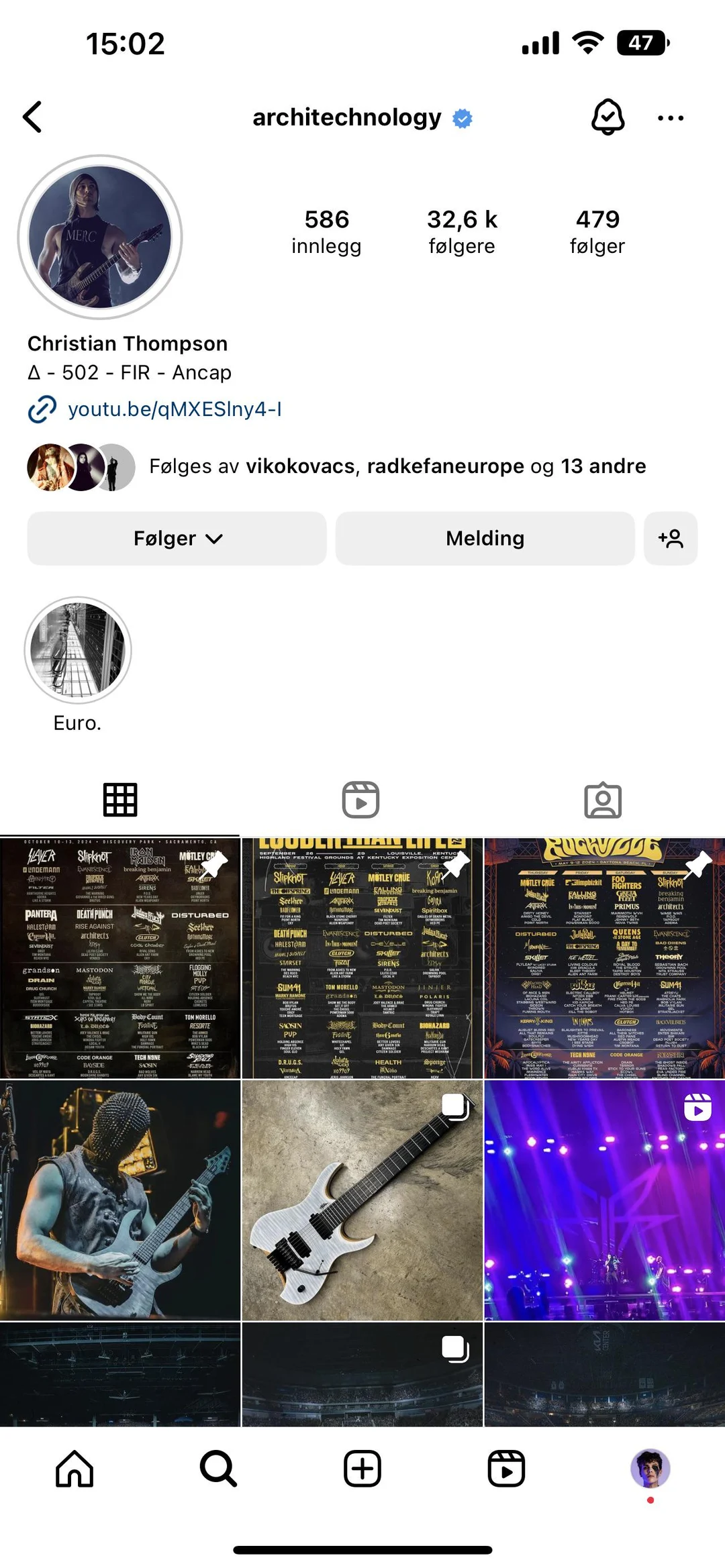This screenshot has width=725, height=1568.
Task: Open the Euro. story highlight
Action: (78, 649)
